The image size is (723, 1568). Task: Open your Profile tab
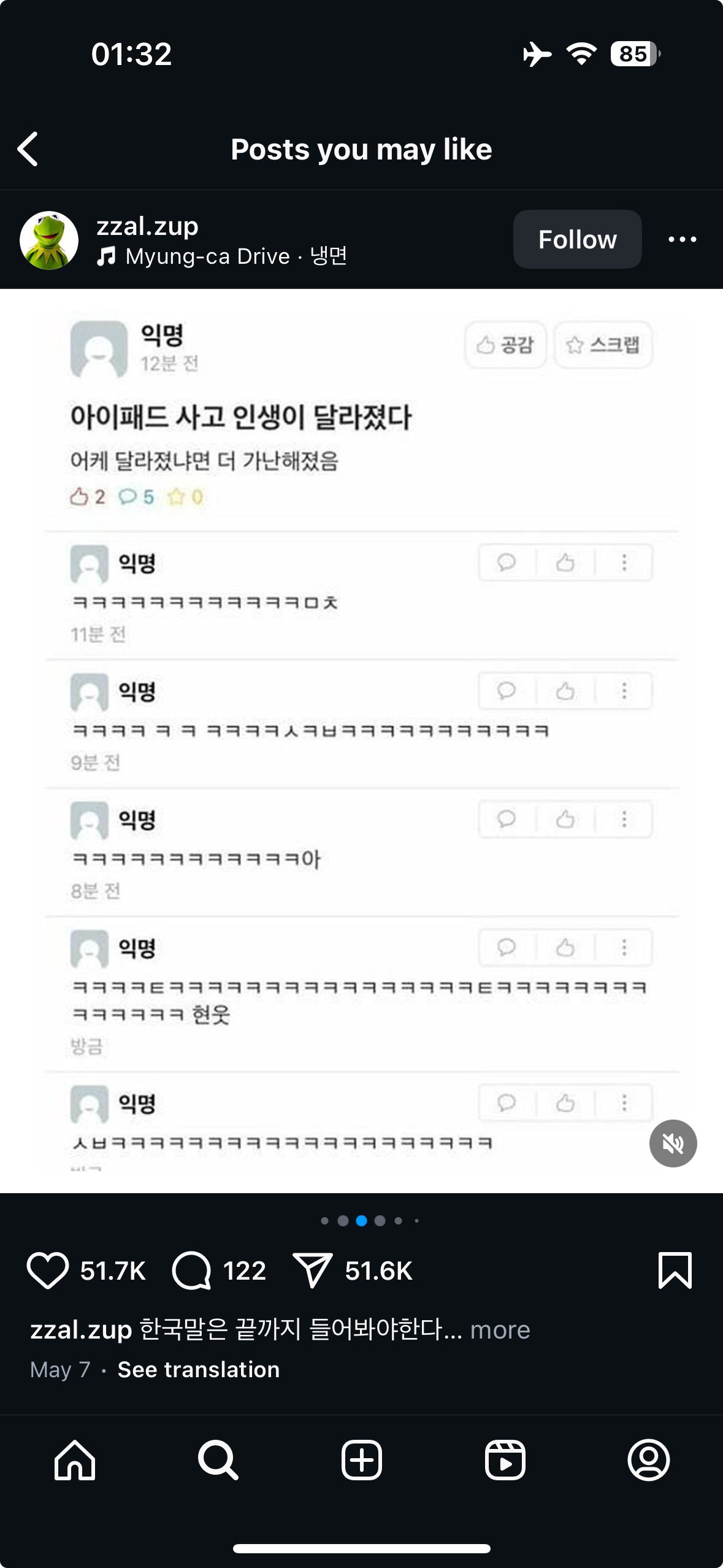[x=648, y=1461]
